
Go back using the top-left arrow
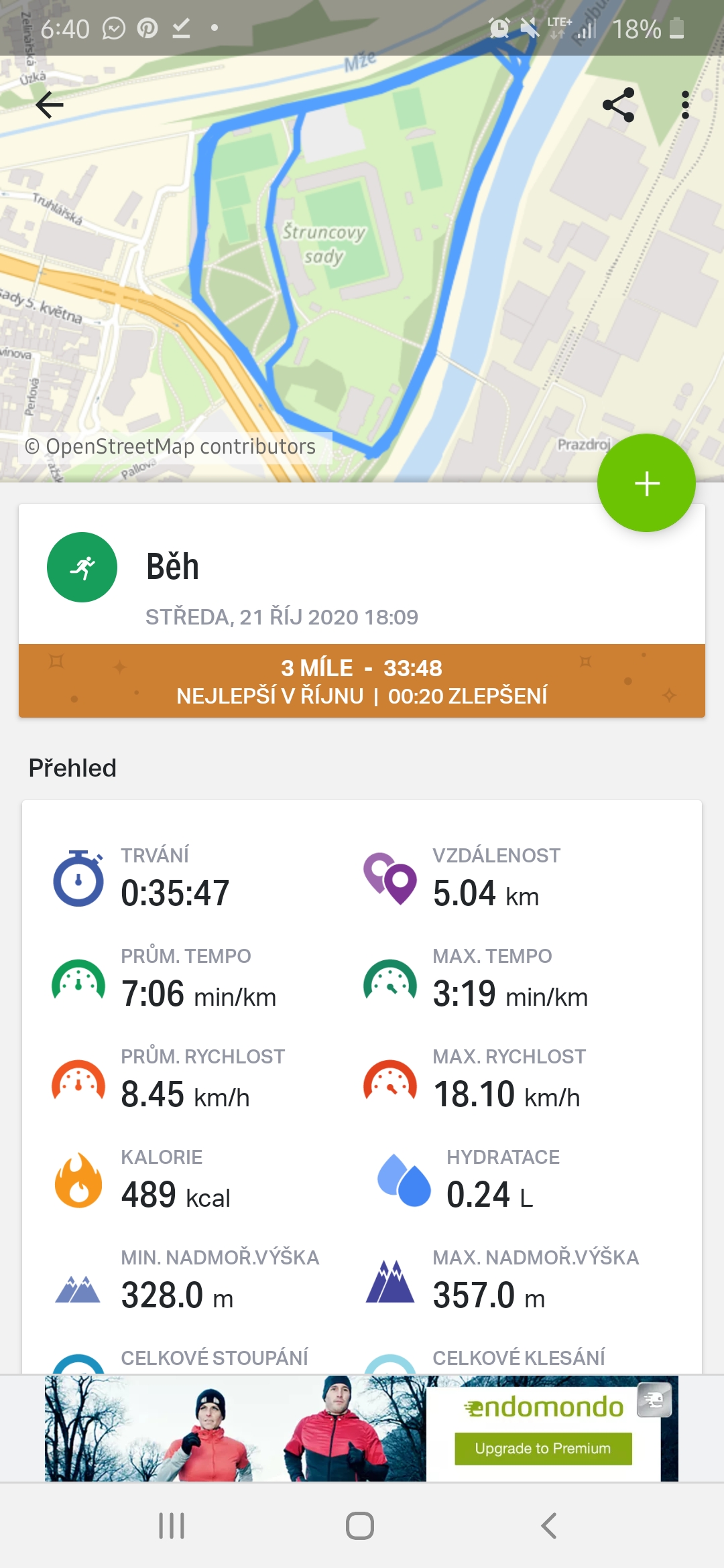point(50,105)
